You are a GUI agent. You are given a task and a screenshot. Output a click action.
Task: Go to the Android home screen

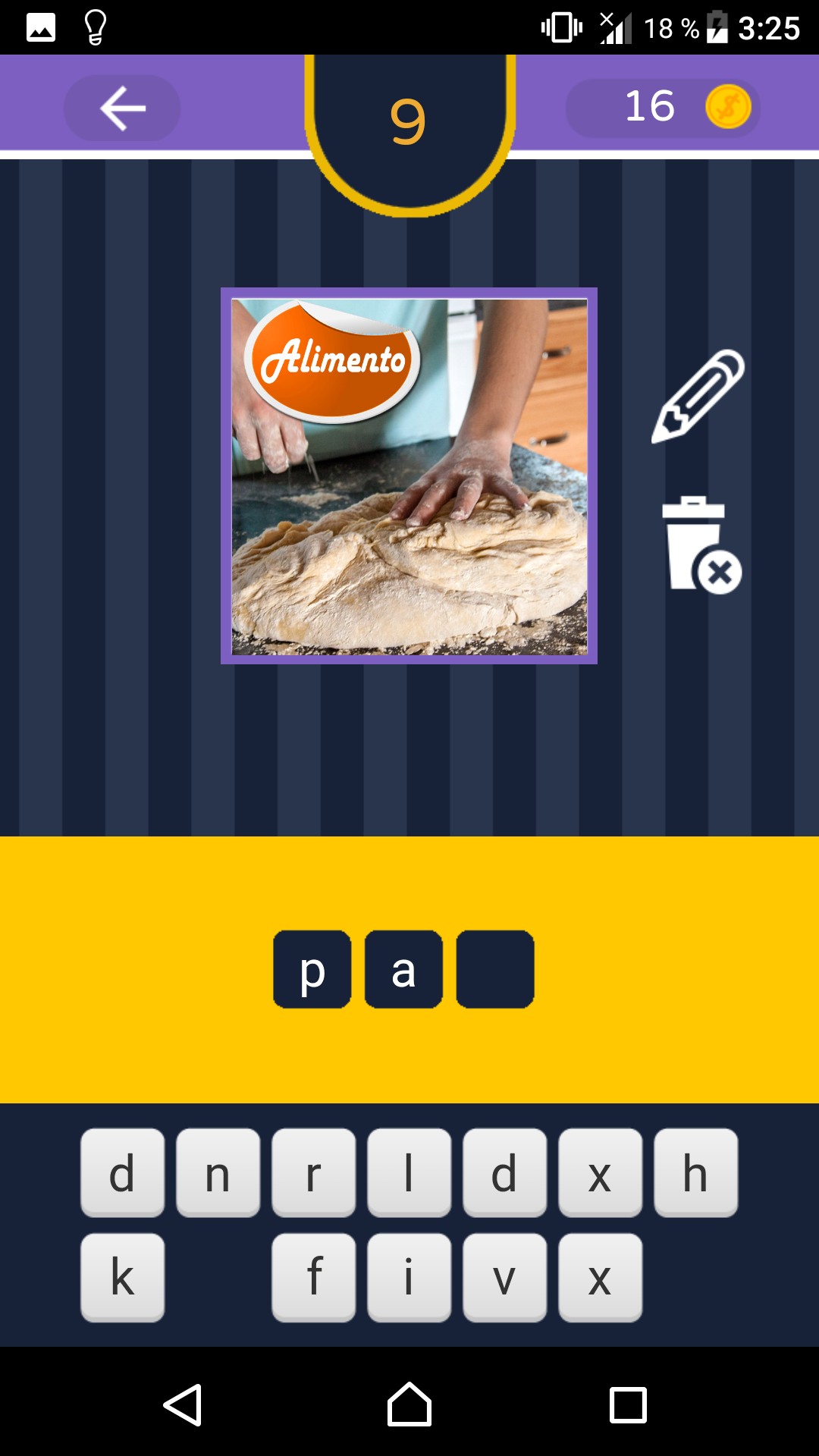409,1404
